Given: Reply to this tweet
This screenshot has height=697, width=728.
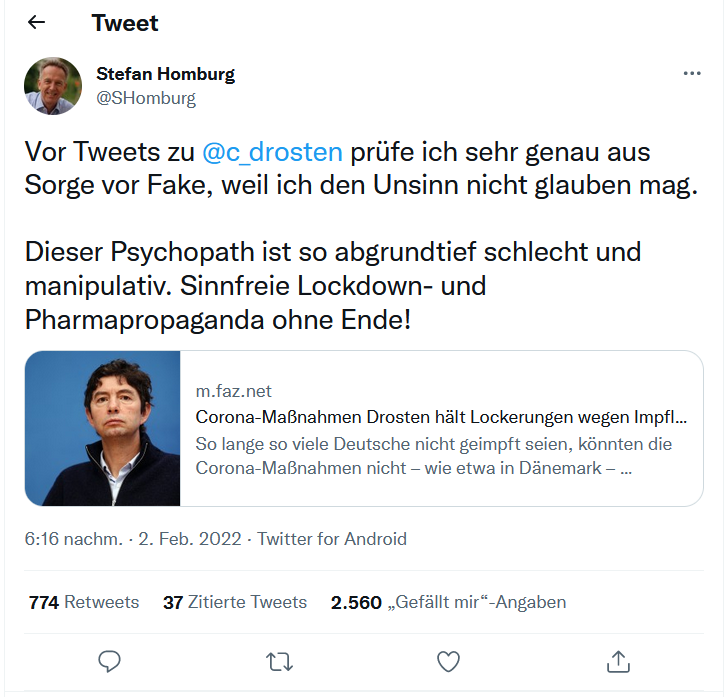Looking at the screenshot, I should click(x=110, y=660).
